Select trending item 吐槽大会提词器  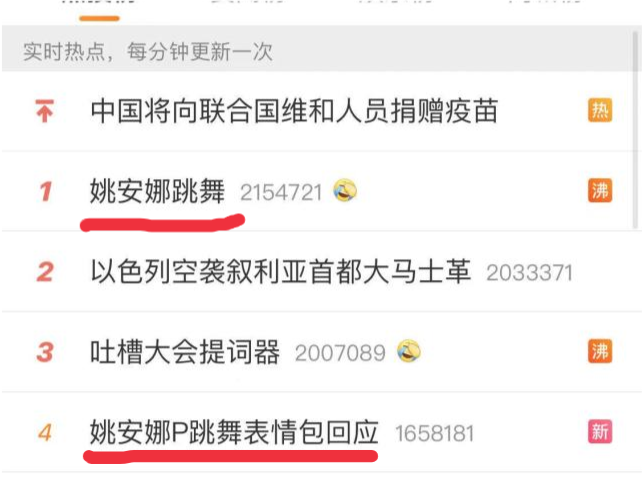185,352
